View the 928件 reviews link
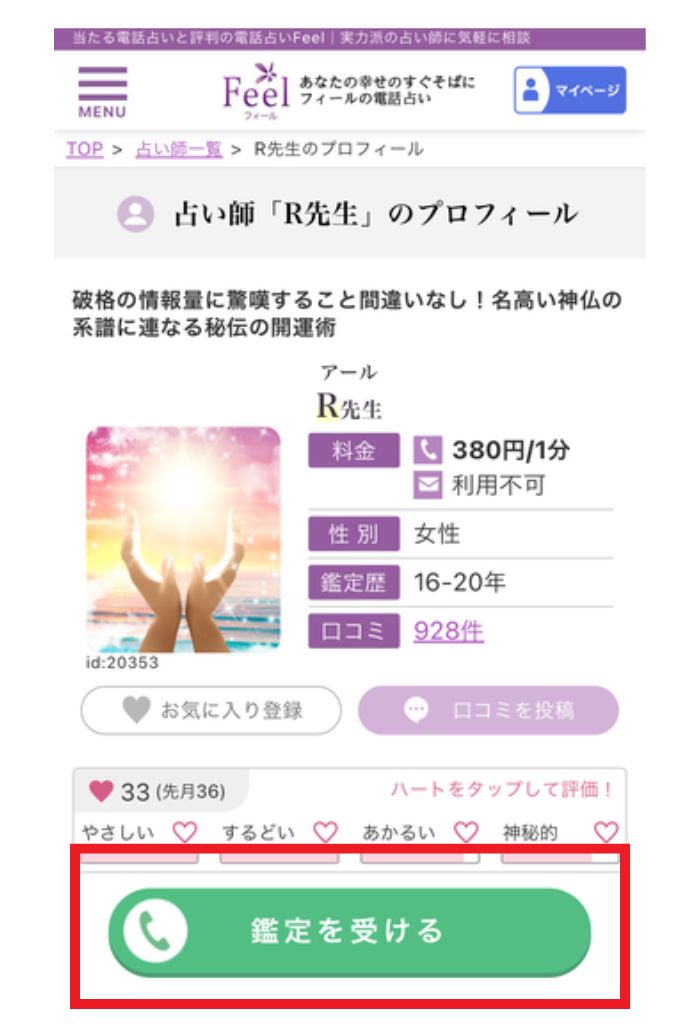The image size is (700, 1024). pyautogui.click(x=448, y=631)
